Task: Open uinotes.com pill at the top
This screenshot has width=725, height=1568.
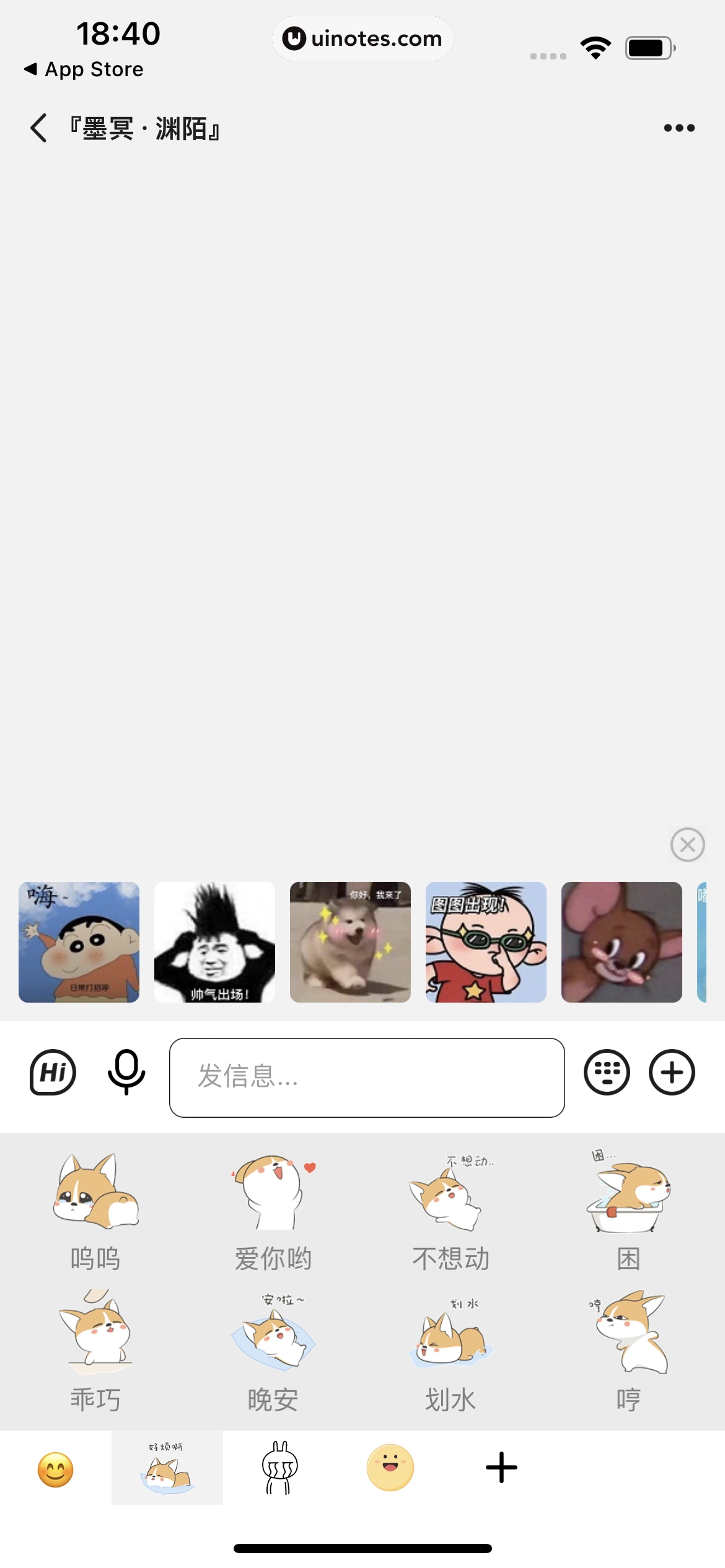Action: 362,38
